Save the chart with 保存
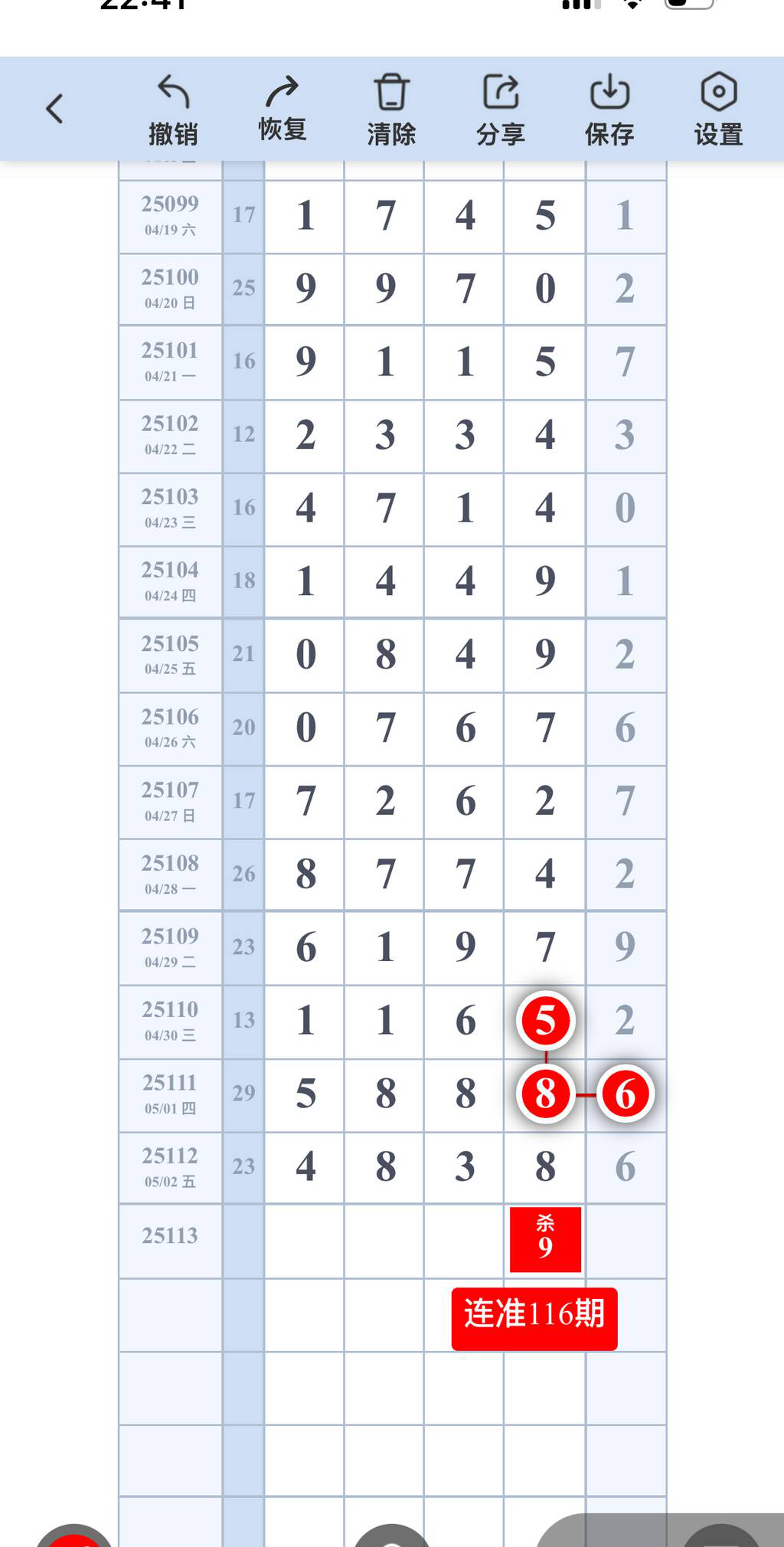This screenshot has width=784, height=1547. pyautogui.click(x=609, y=110)
